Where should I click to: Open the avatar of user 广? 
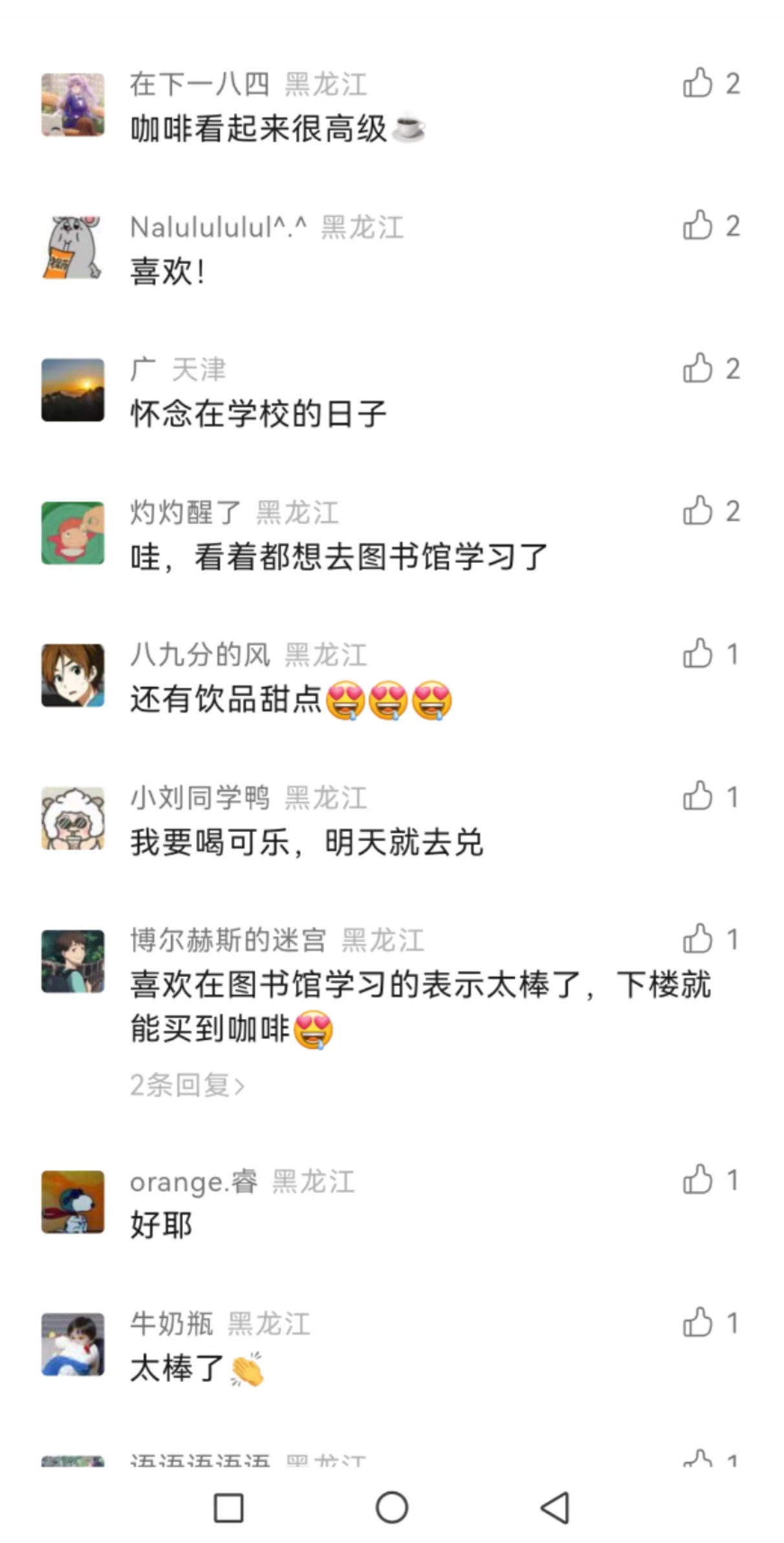(x=73, y=390)
